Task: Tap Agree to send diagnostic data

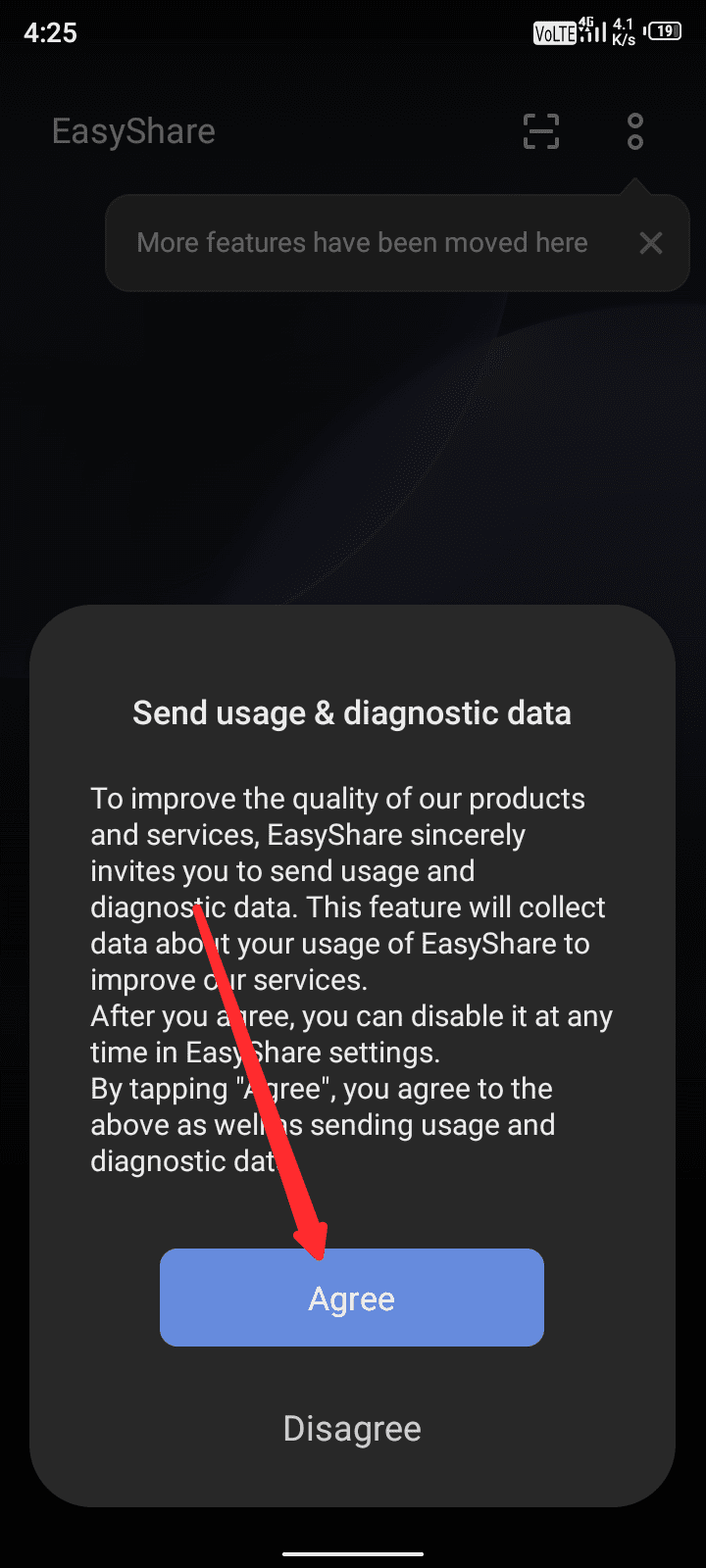Action: coord(352,1298)
